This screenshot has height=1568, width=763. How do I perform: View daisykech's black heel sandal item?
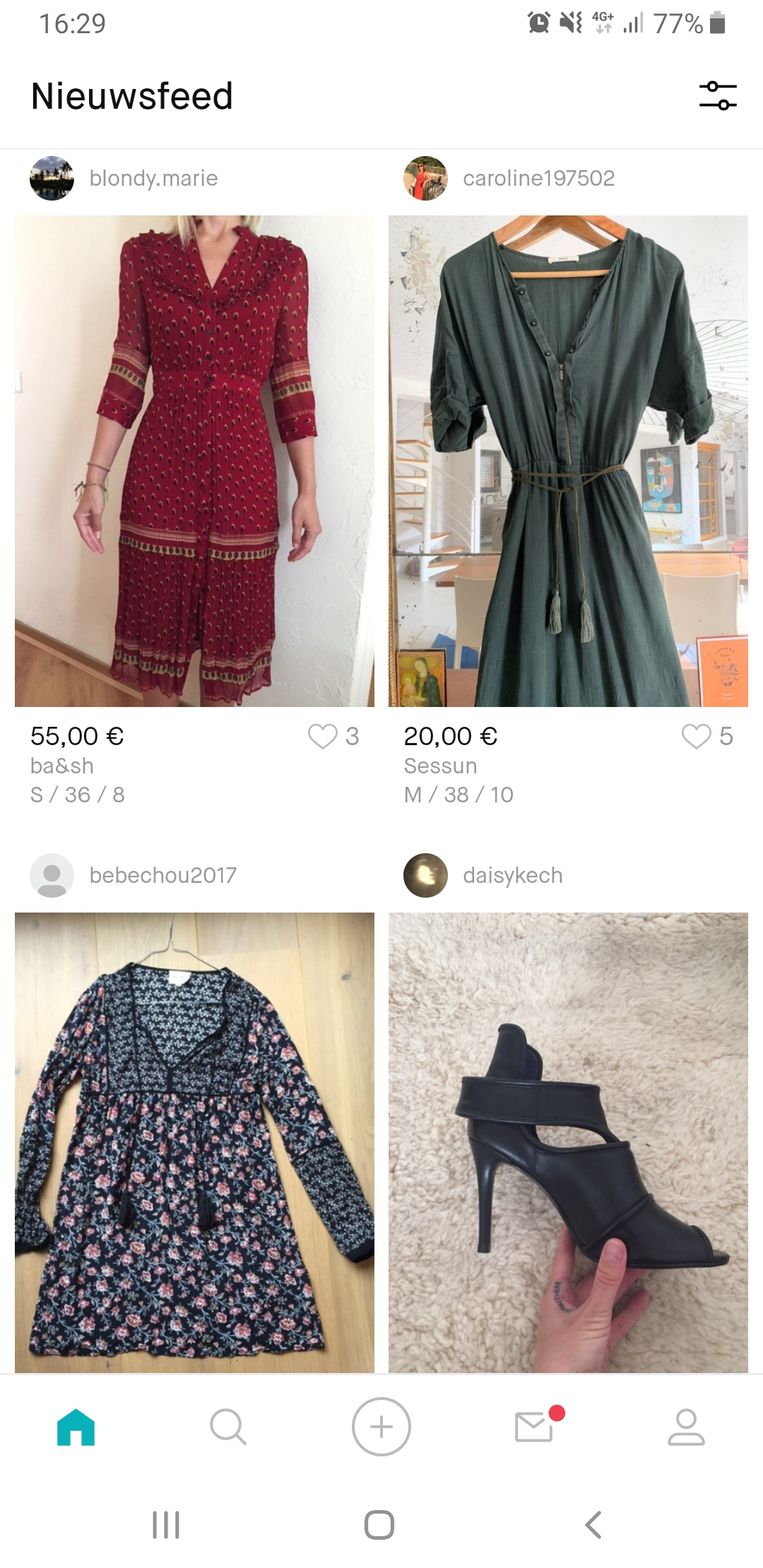tap(568, 1140)
